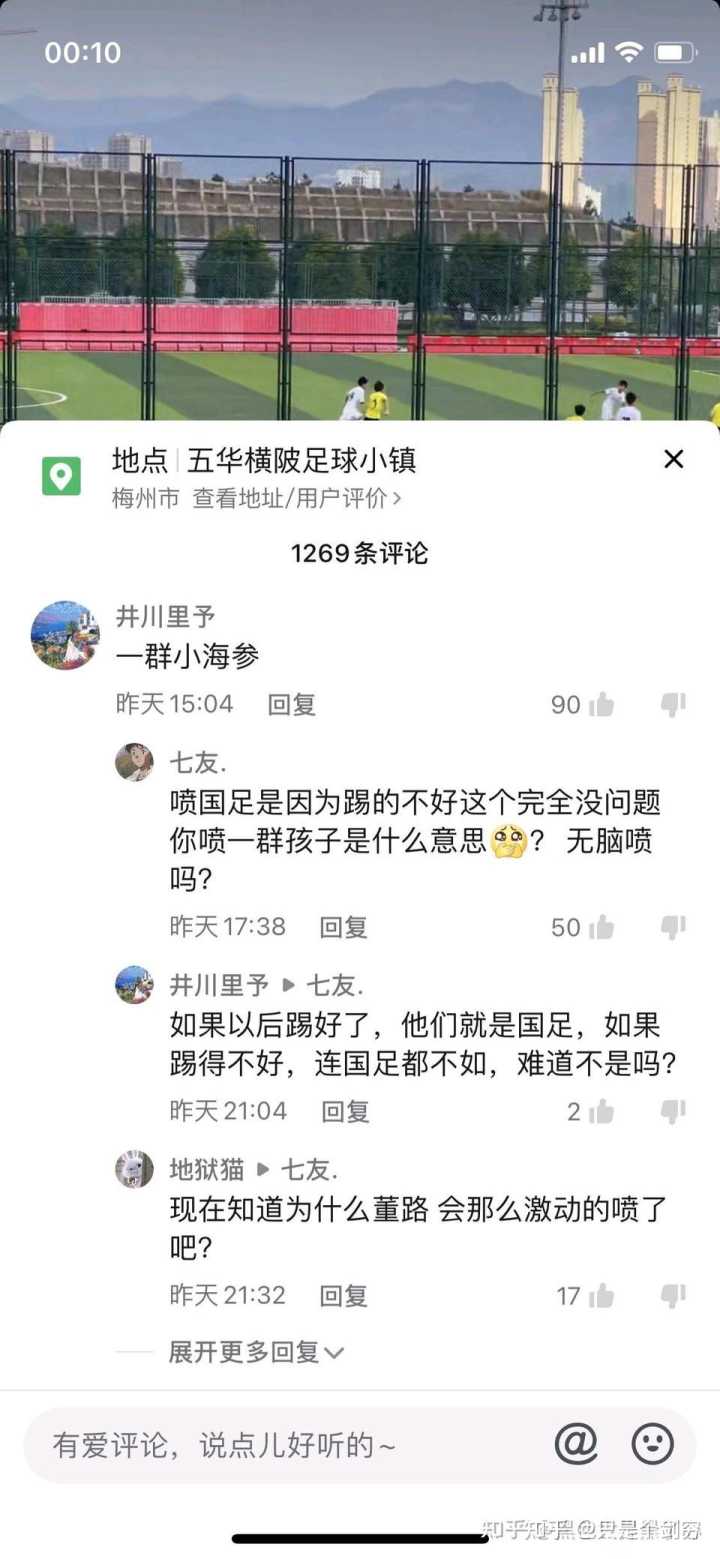Open 地狱猫's avatar
This screenshot has width=720, height=1559.
click(134, 1169)
